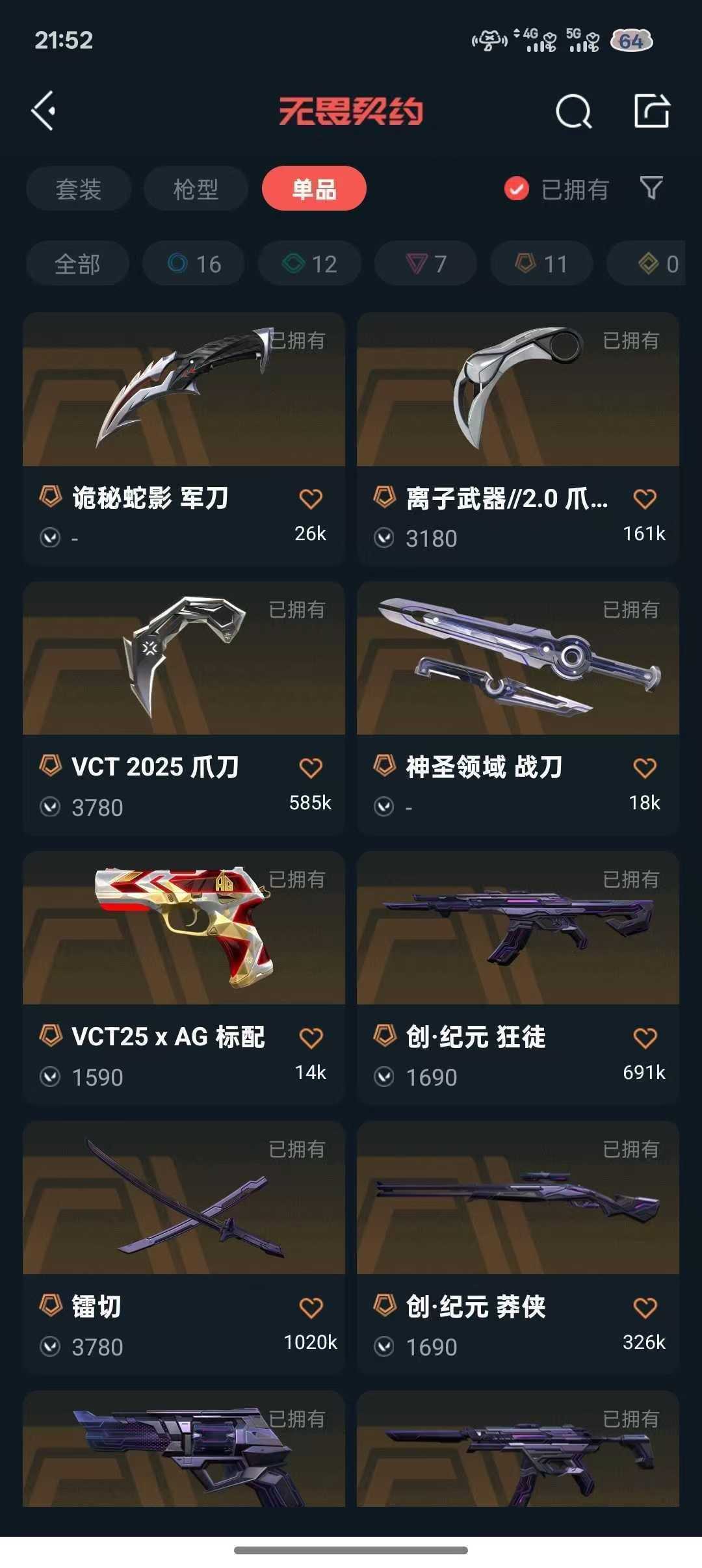702x1568 pixels.
Task: Filter by the orange rarity chip showing 11
Action: (x=541, y=264)
